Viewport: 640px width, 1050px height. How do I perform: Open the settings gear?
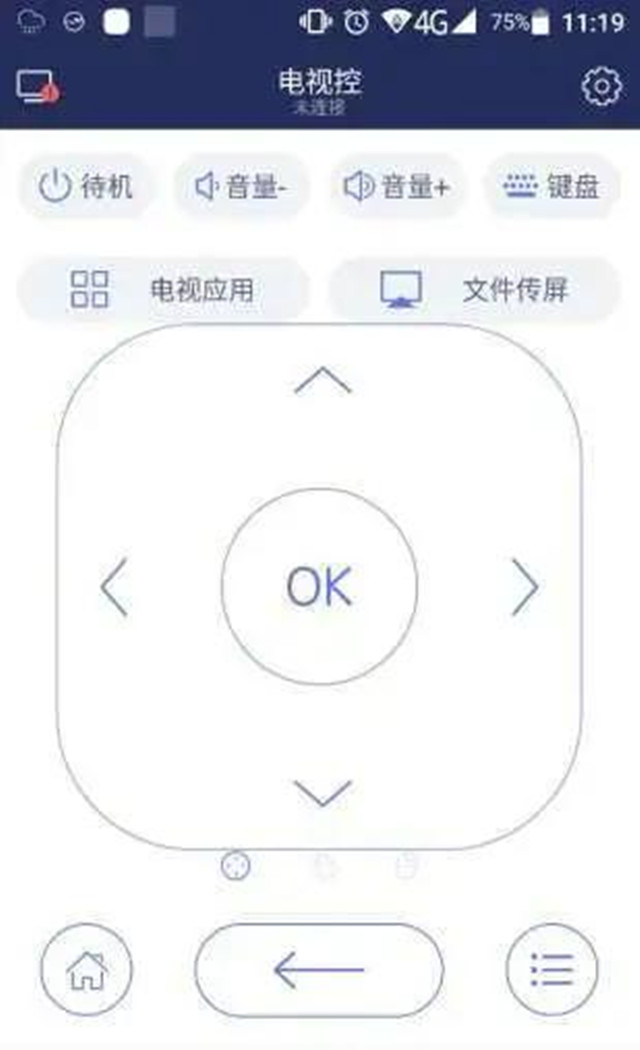(x=601, y=87)
